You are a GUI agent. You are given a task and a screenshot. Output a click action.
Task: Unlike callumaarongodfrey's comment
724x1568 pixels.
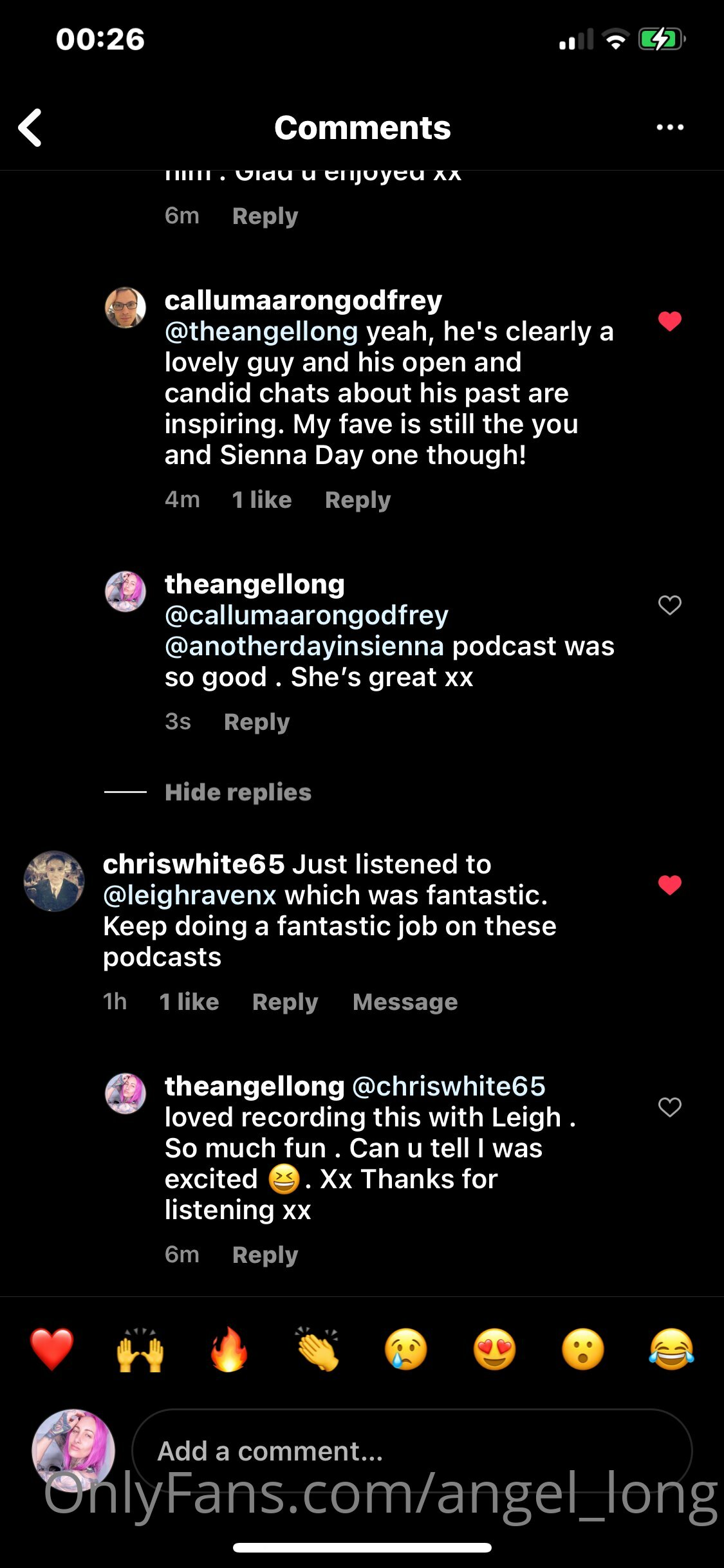tap(669, 321)
